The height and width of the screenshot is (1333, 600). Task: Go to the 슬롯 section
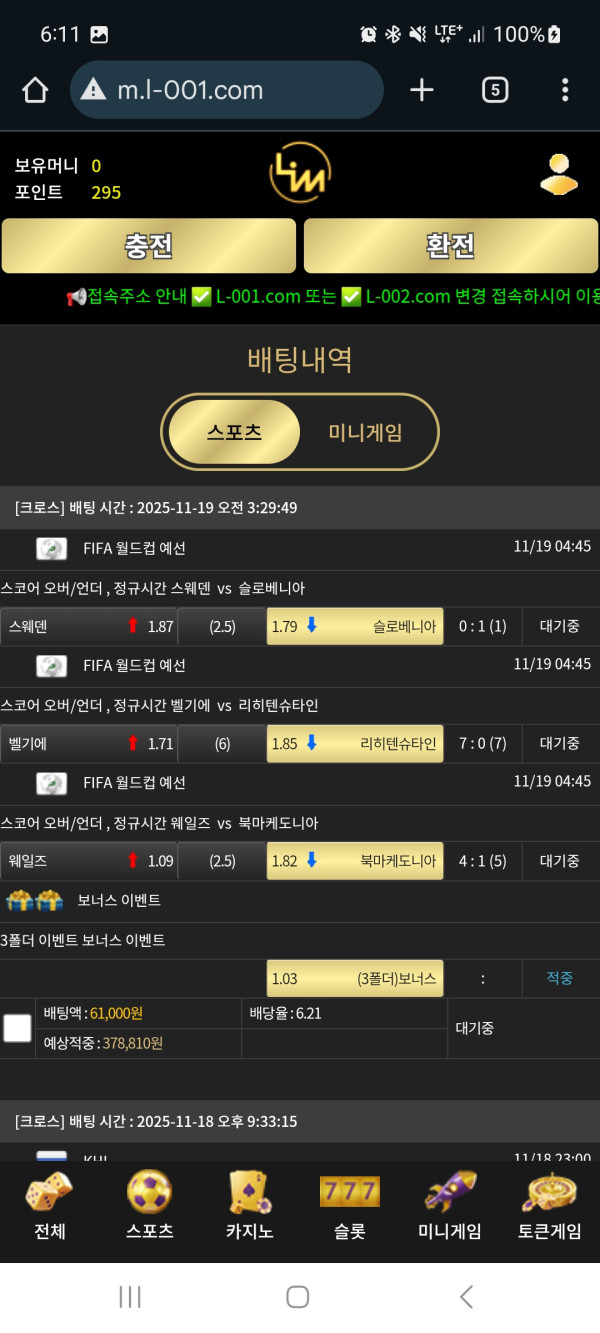pos(349,1206)
